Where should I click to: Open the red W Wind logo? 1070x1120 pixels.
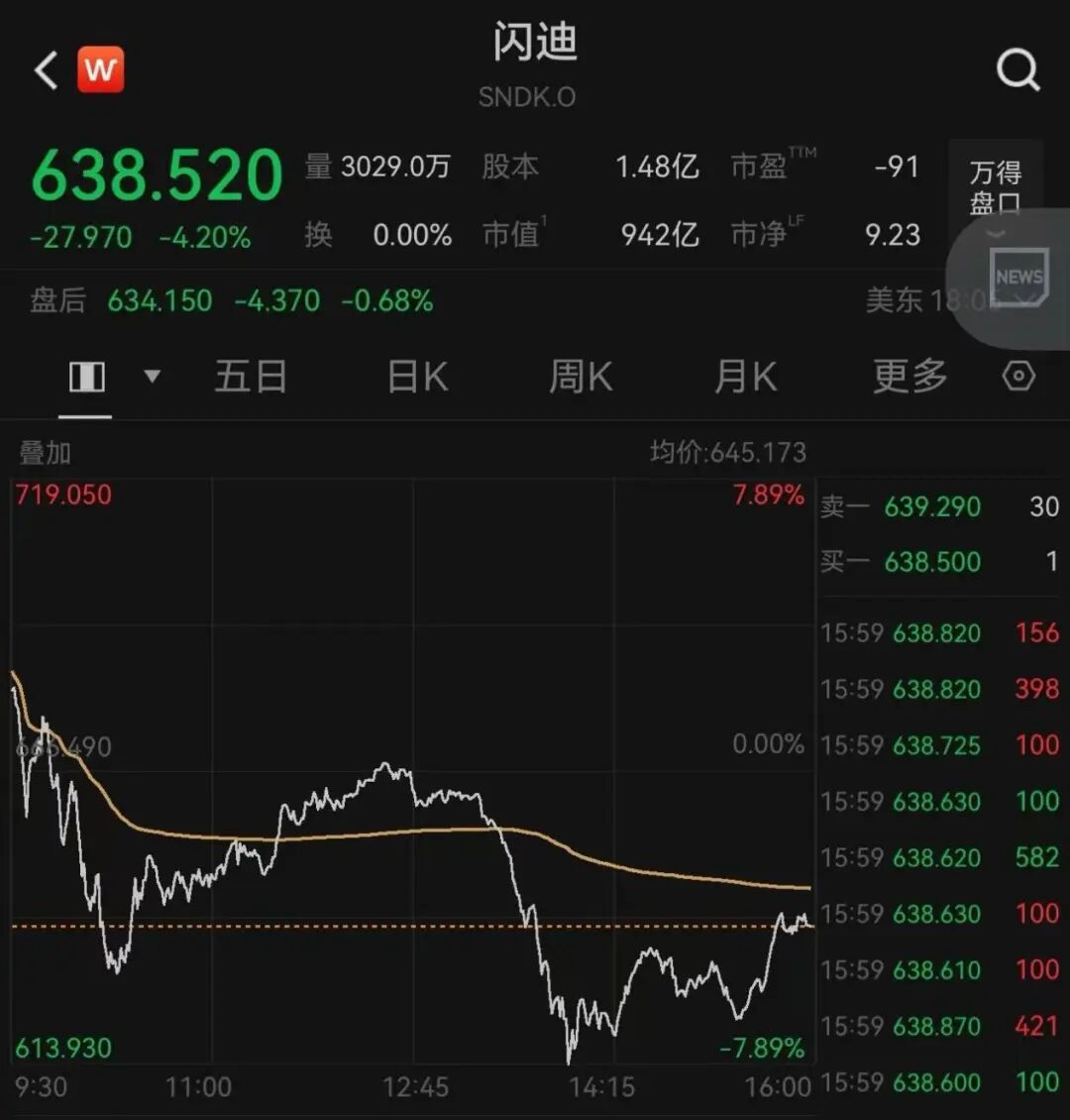click(x=101, y=70)
